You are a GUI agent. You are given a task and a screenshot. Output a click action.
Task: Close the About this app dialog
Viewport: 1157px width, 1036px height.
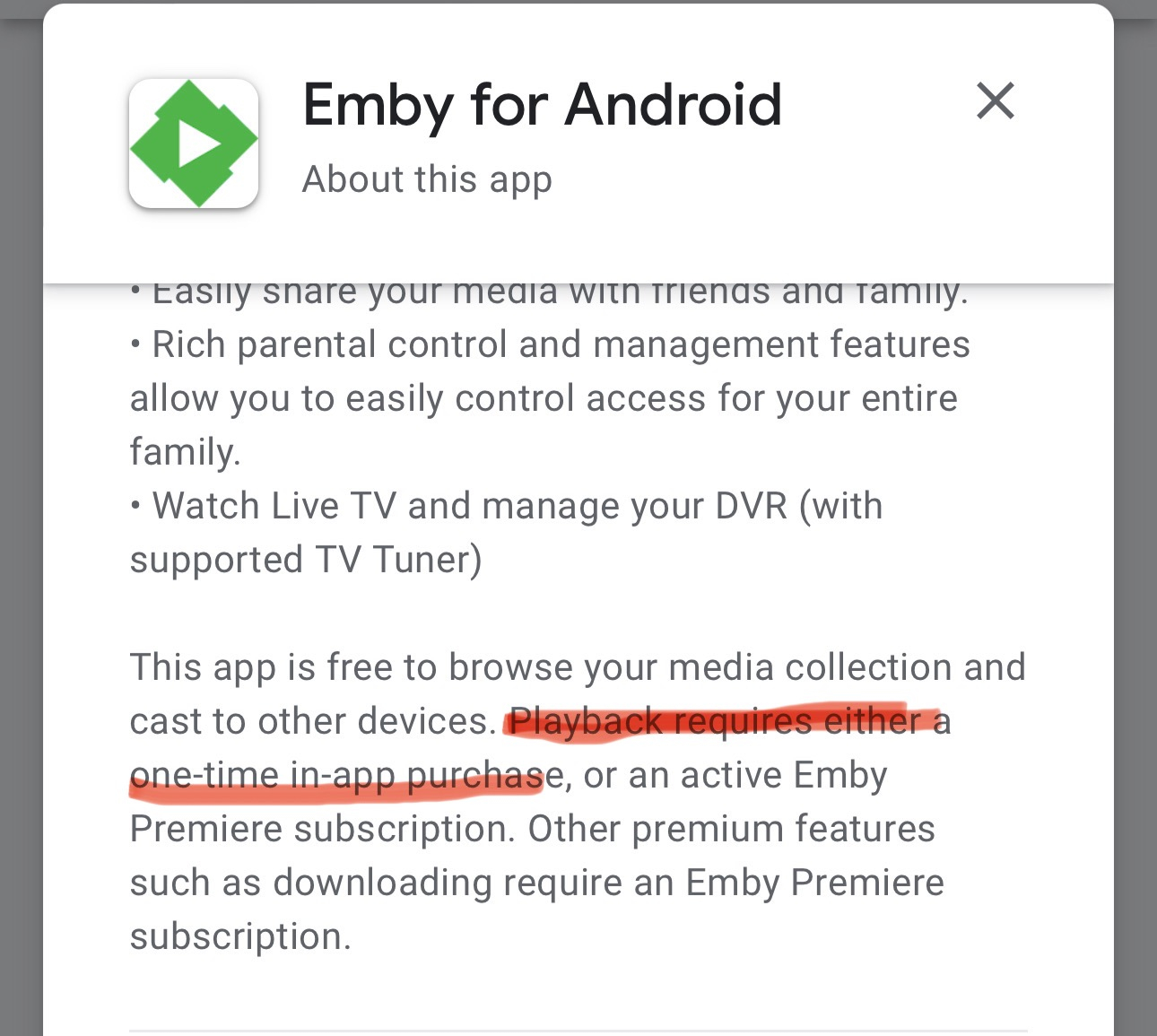[995, 100]
